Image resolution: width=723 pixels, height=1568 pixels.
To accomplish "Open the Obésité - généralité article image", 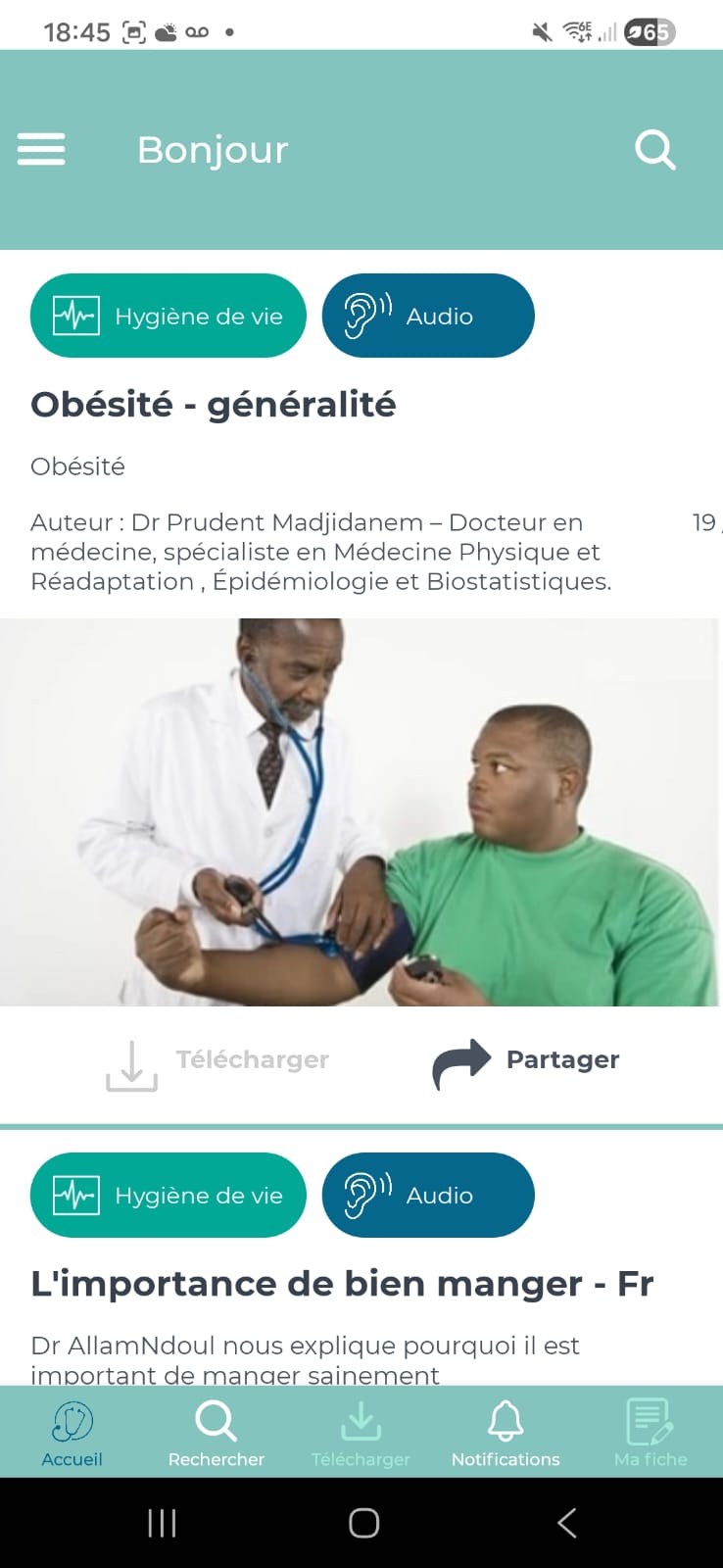I will pos(361,811).
